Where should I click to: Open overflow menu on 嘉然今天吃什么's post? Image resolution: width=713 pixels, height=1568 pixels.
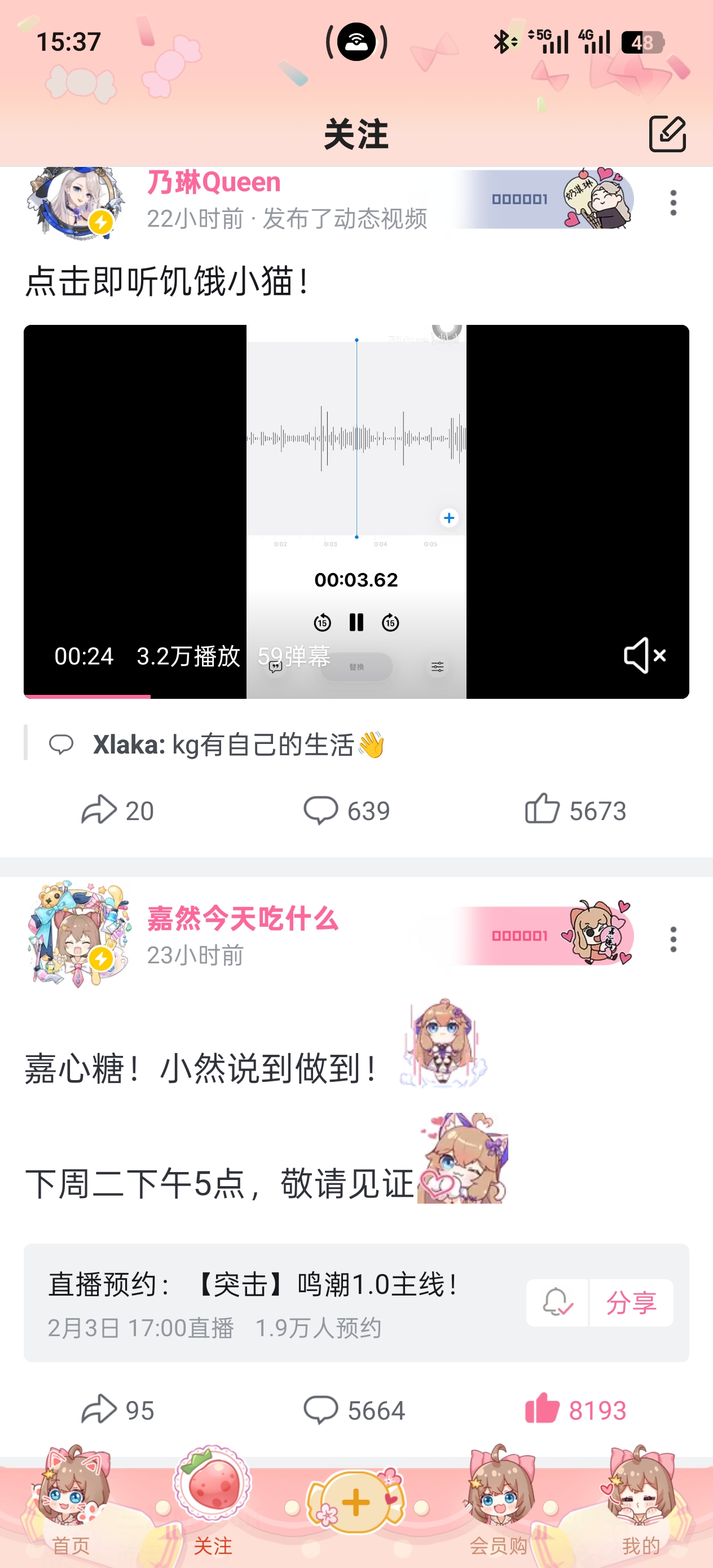[673, 939]
